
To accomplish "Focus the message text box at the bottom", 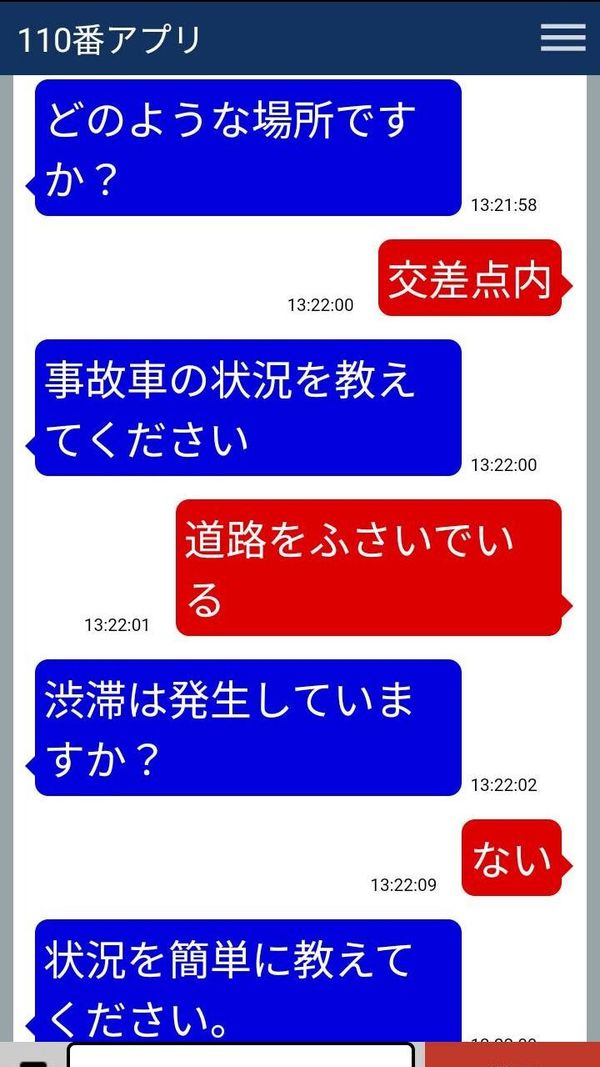I will click(x=240, y=1055).
